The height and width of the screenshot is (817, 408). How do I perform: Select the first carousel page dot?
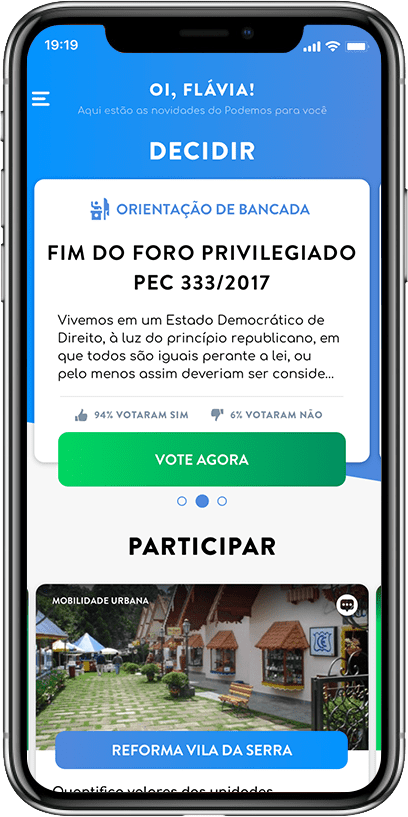(182, 501)
